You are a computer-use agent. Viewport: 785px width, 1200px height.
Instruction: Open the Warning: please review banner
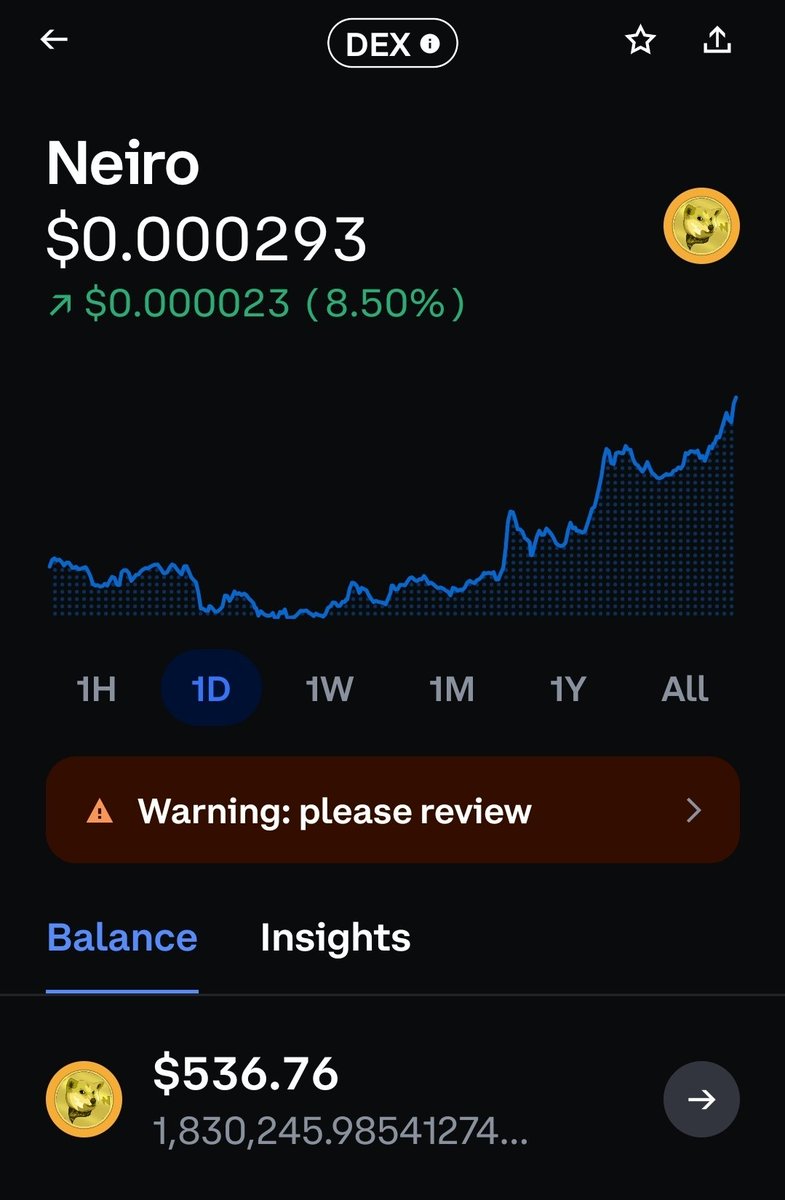click(392, 810)
